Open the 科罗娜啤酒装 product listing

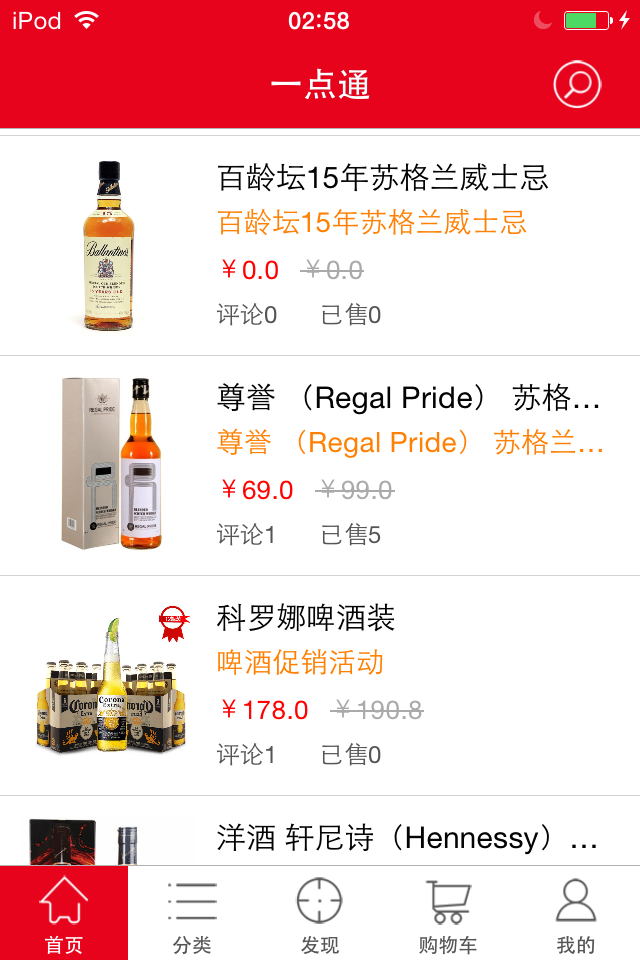[x=306, y=619]
